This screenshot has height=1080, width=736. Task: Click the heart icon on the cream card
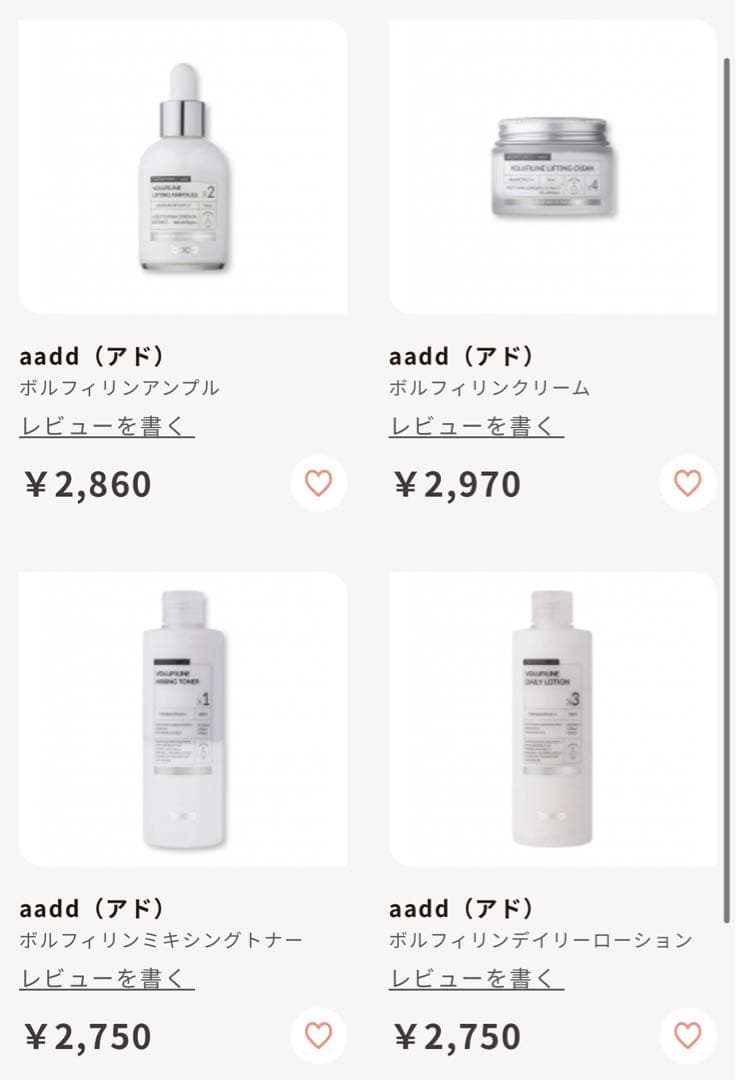pos(686,484)
